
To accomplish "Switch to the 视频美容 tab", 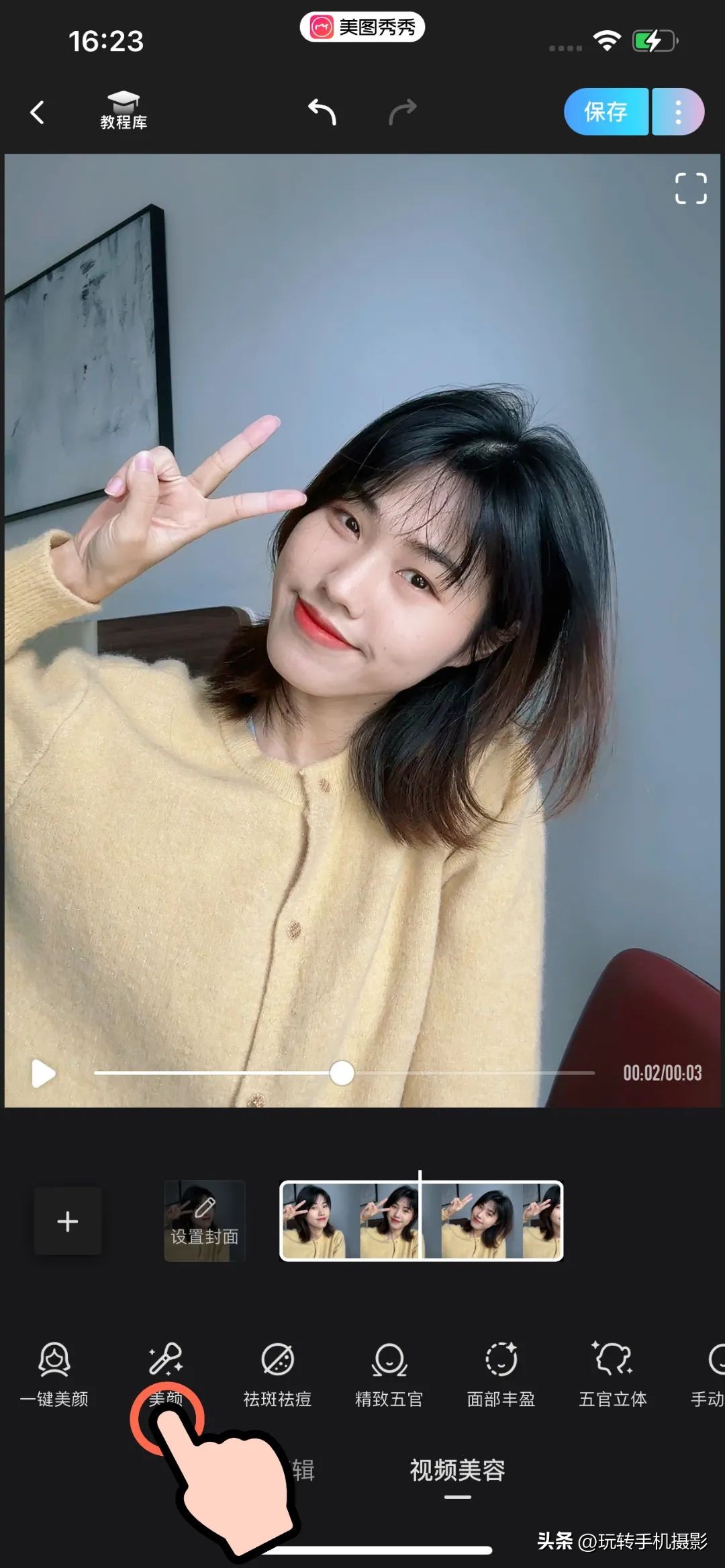I will point(457,1471).
